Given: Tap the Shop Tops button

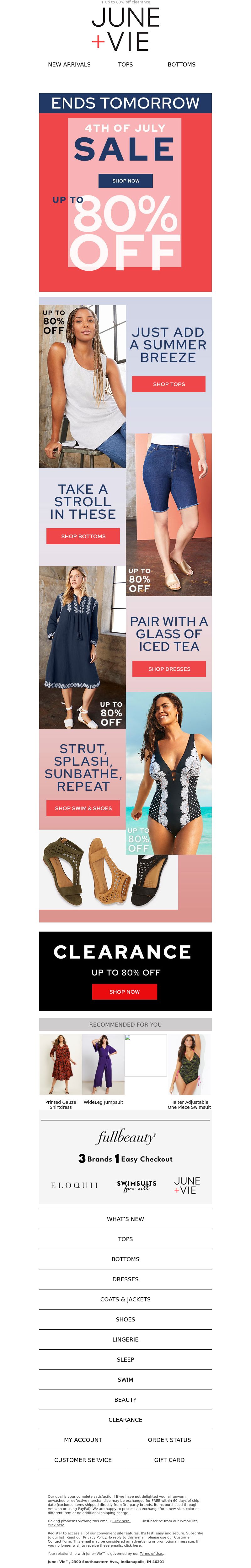Looking at the screenshot, I should point(169,384).
